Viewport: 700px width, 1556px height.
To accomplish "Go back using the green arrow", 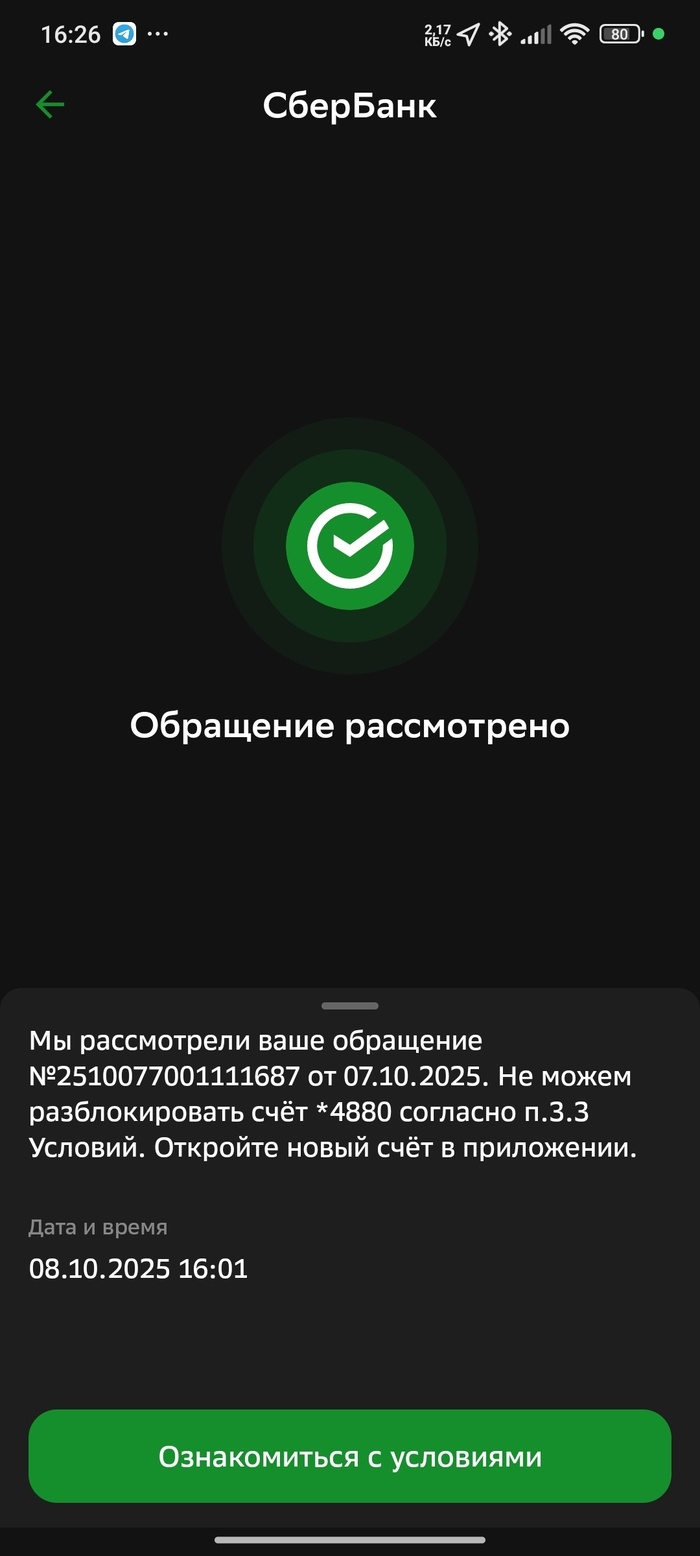I will pyautogui.click(x=49, y=105).
